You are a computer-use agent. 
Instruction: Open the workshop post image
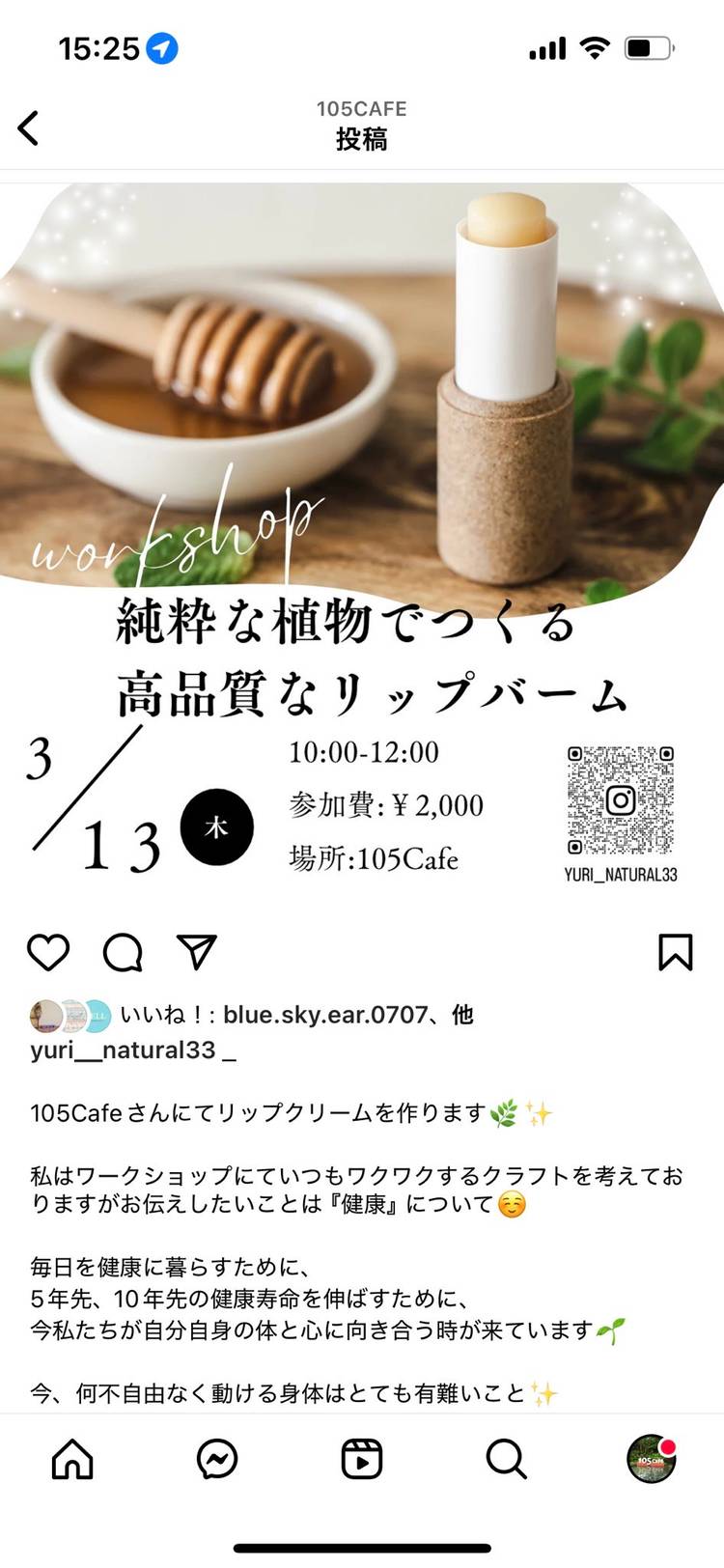click(x=362, y=541)
